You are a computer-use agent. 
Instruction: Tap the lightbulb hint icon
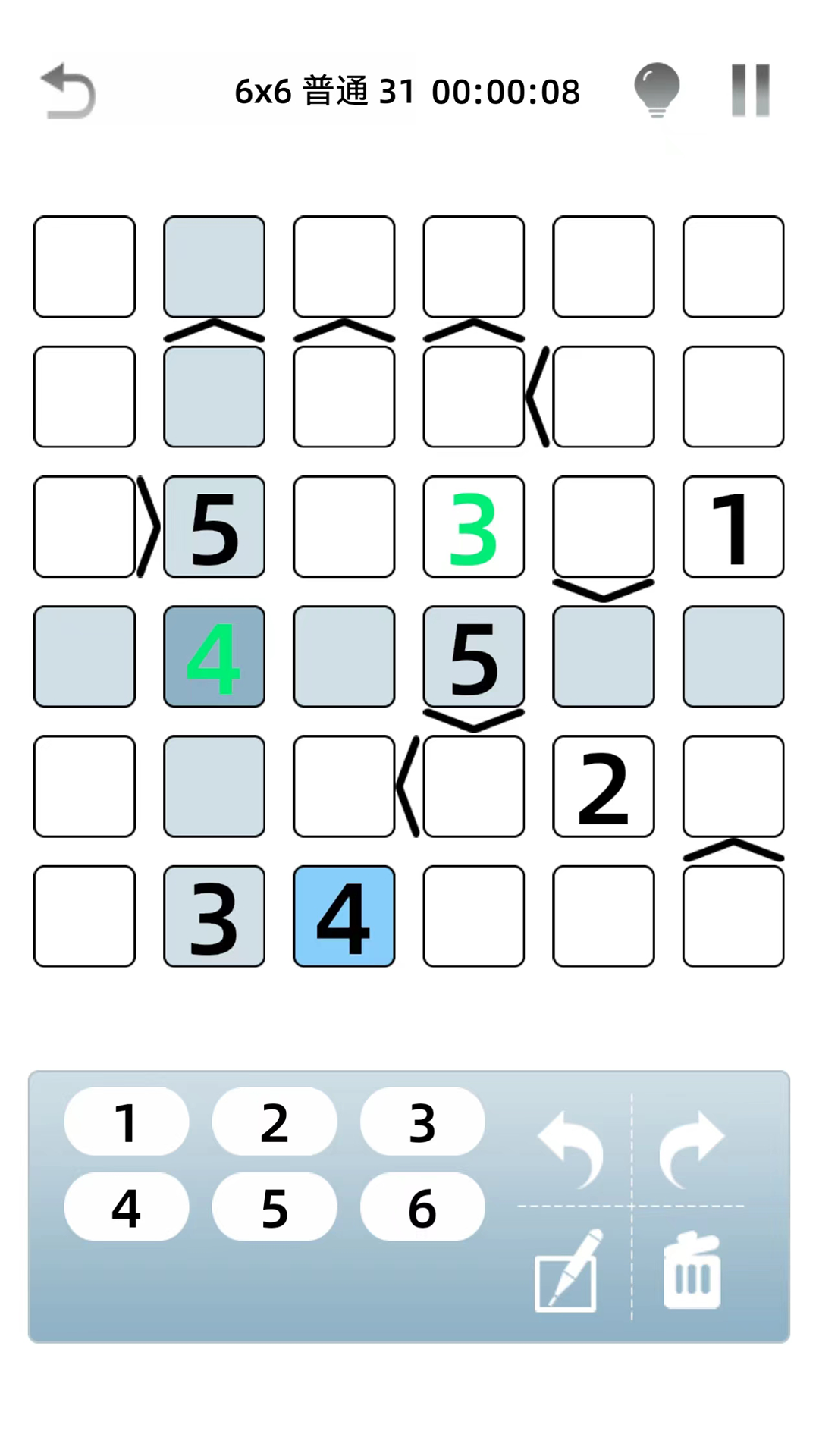coord(657,90)
